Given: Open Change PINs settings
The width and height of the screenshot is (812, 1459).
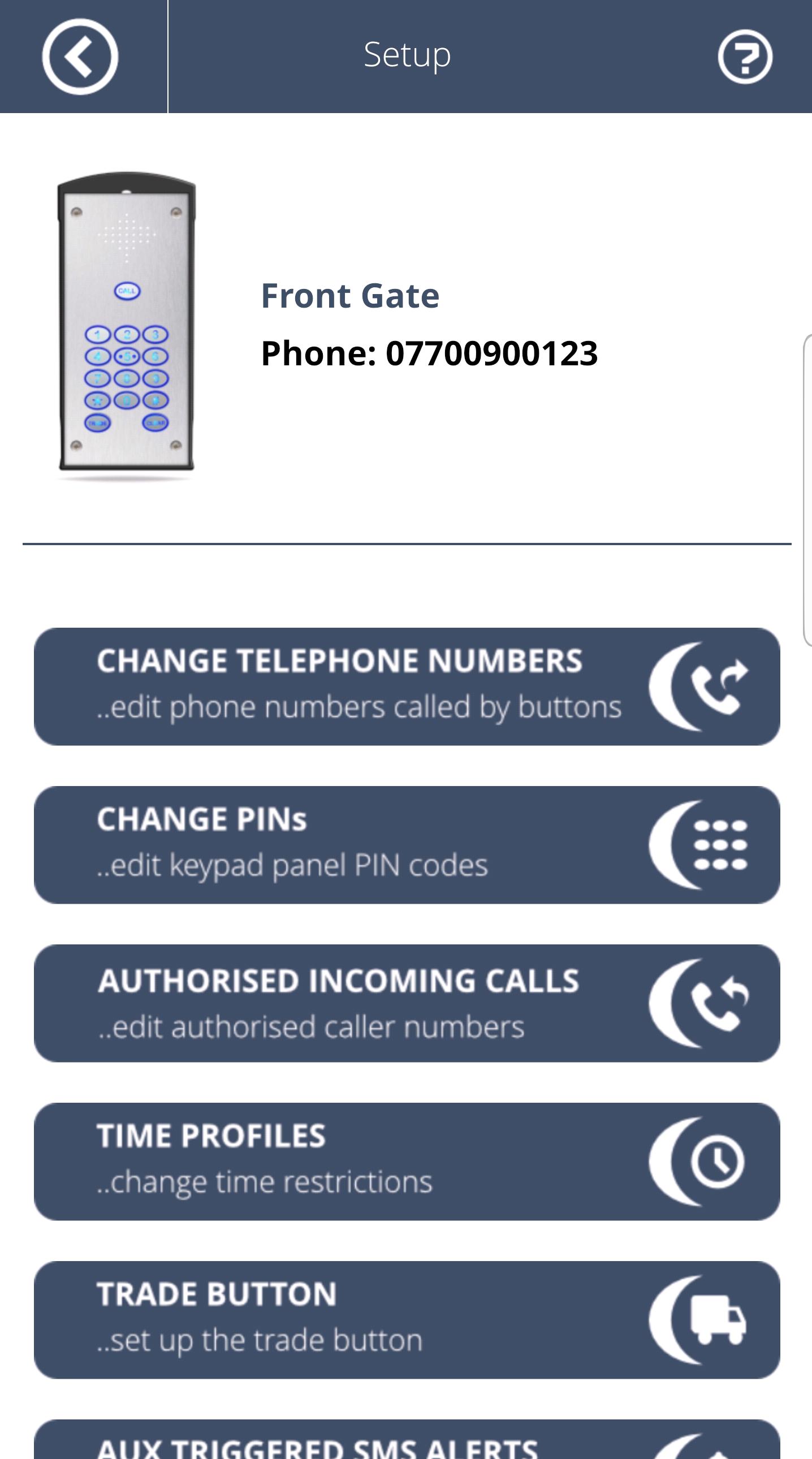Looking at the screenshot, I should (407, 844).
